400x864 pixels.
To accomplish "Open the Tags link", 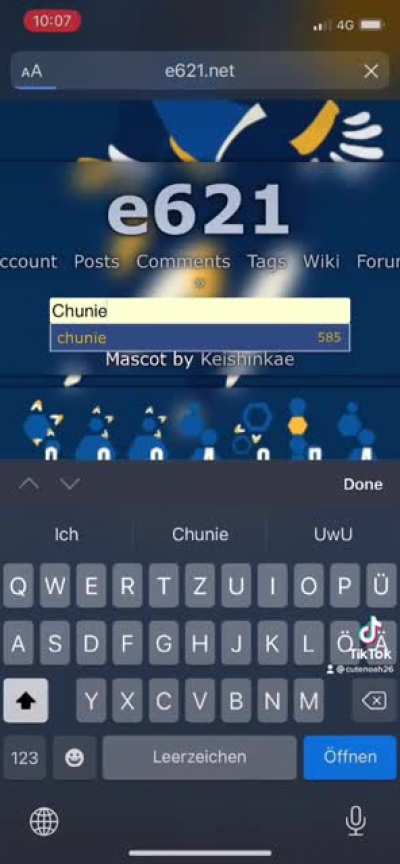I will pos(267,261).
